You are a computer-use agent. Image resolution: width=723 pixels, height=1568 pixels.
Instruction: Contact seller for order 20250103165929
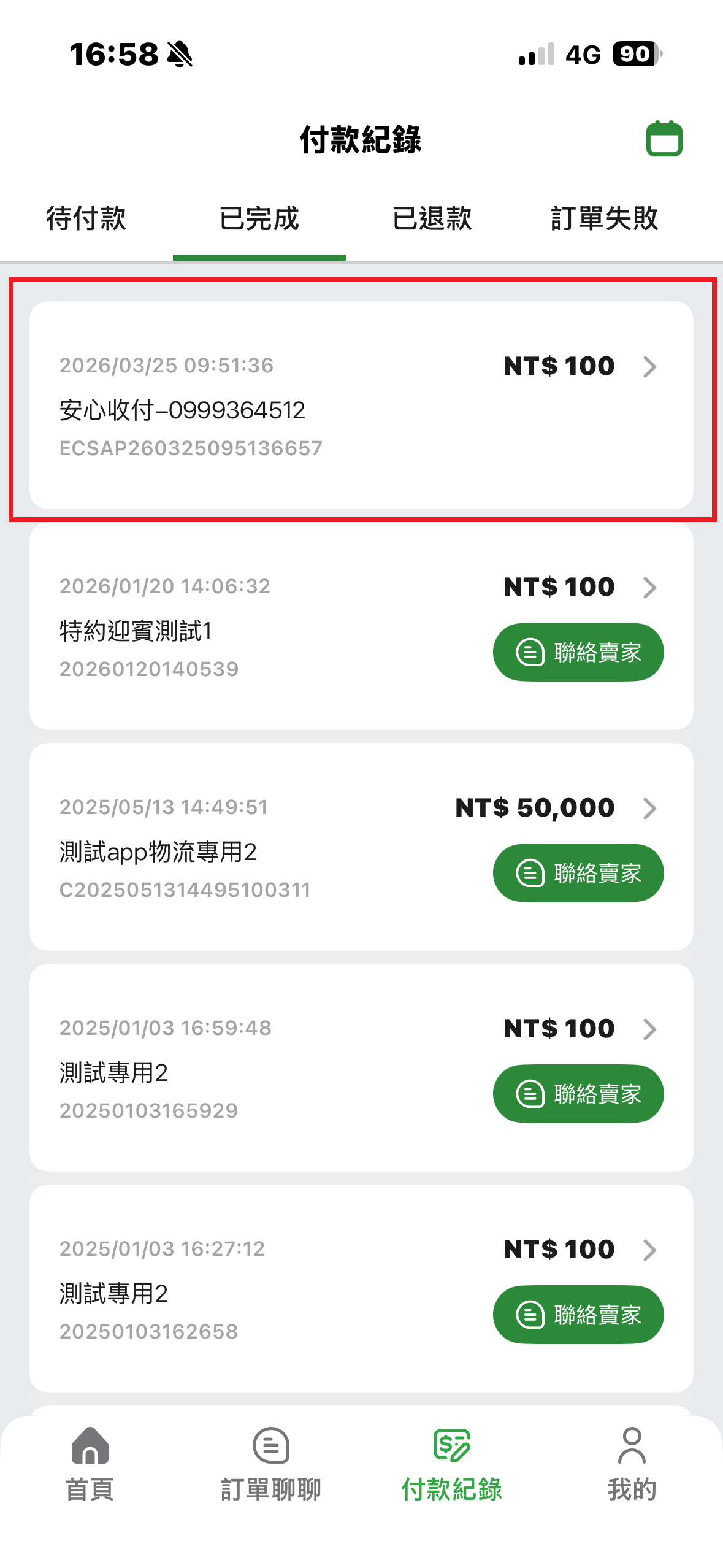[578, 1094]
